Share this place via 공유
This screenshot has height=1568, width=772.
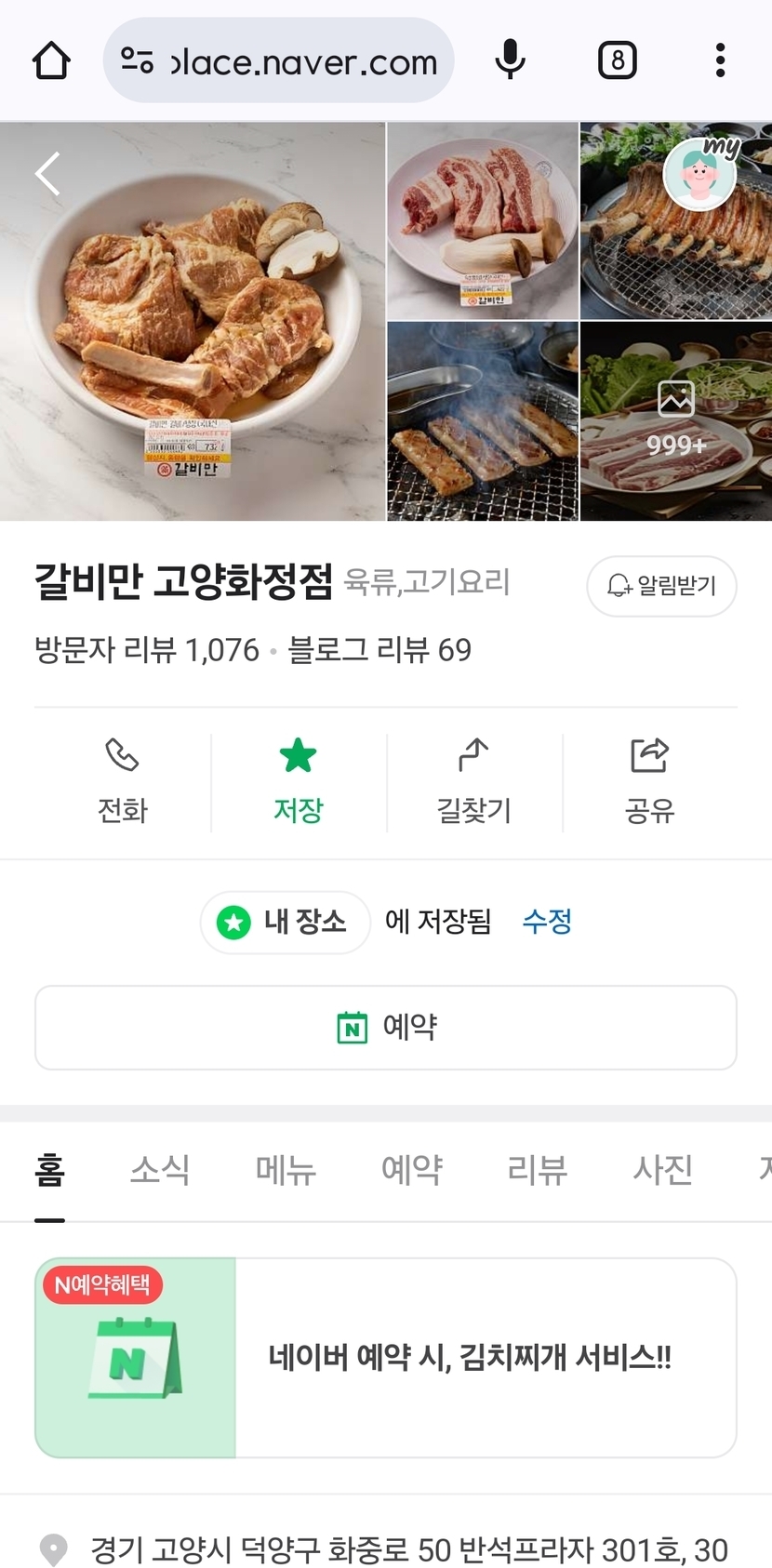[x=649, y=781]
